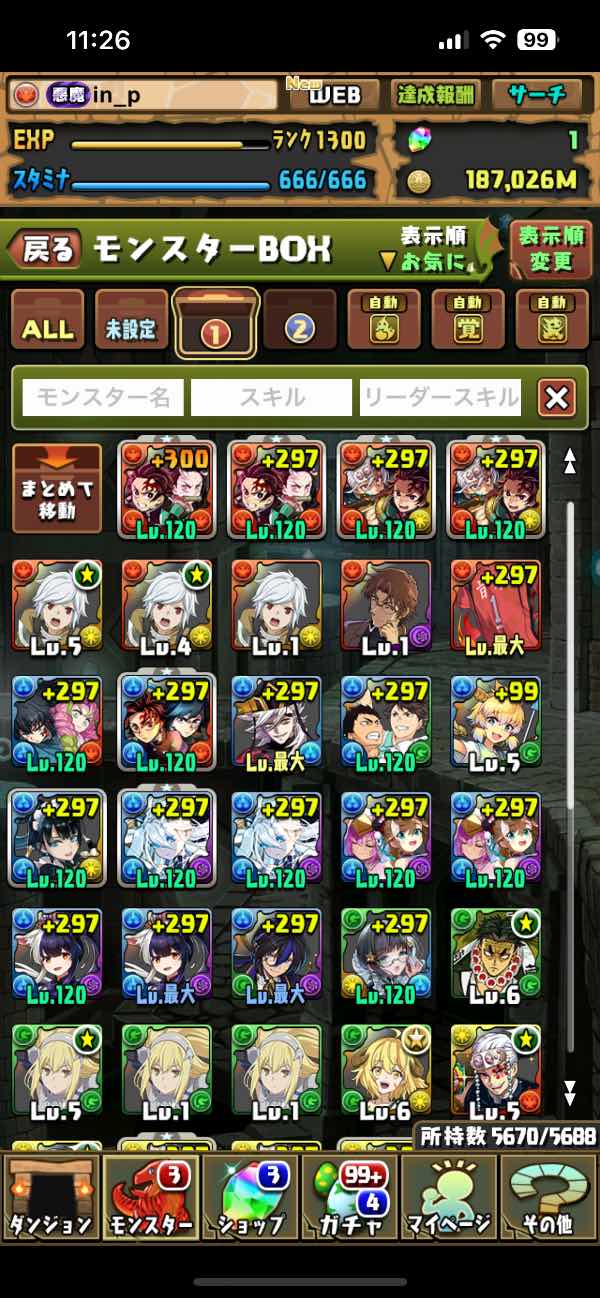Open 達成報酬 achievement rewards
The width and height of the screenshot is (600, 1298).
click(435, 95)
